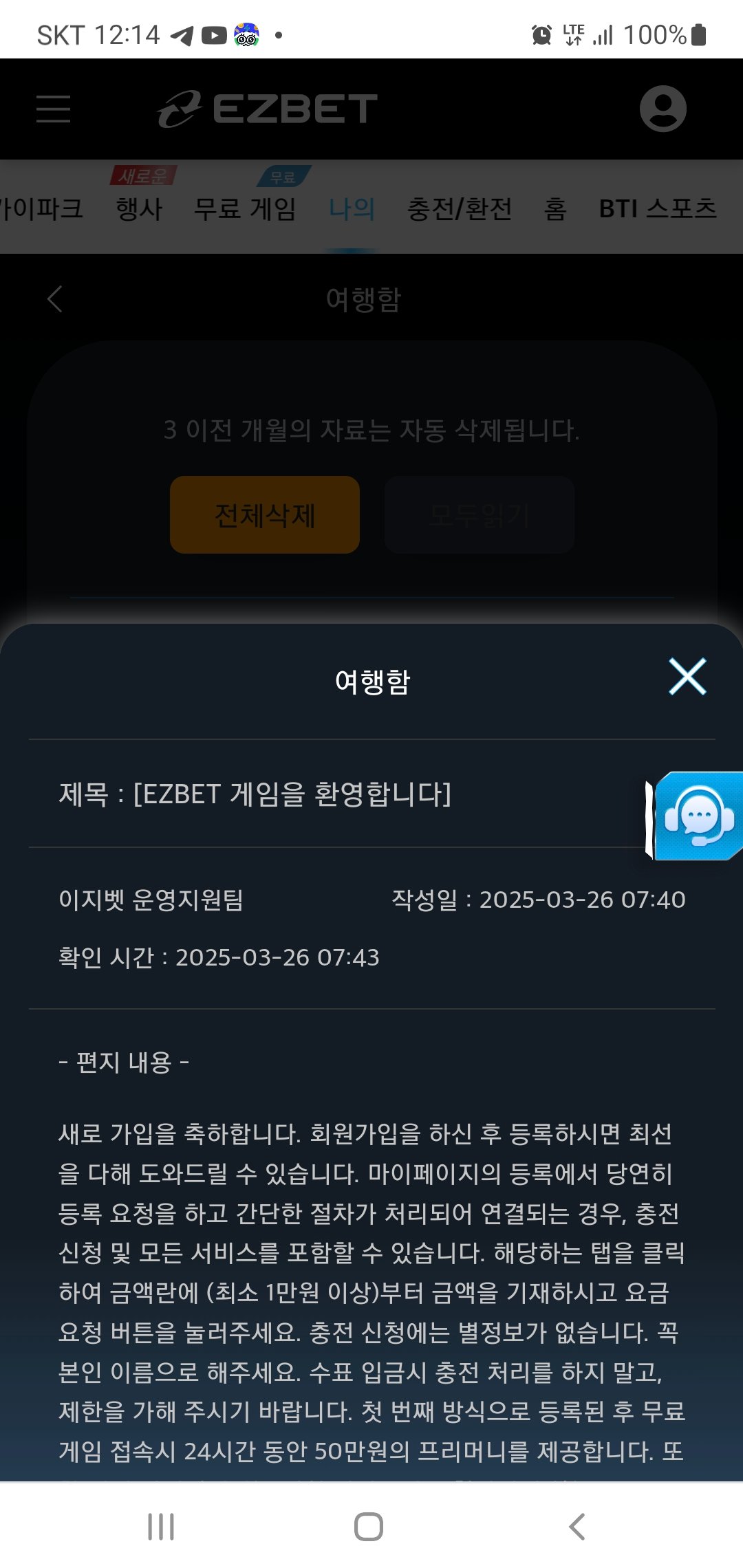Open the hamburger side menu
The width and height of the screenshot is (743, 1568).
pyautogui.click(x=54, y=109)
